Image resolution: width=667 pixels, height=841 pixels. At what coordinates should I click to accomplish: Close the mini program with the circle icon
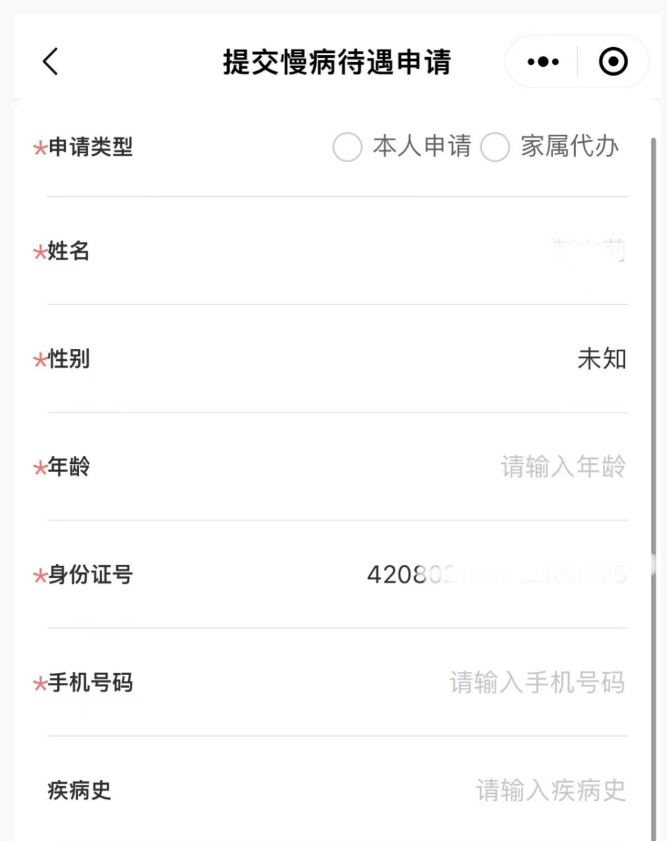(613, 62)
